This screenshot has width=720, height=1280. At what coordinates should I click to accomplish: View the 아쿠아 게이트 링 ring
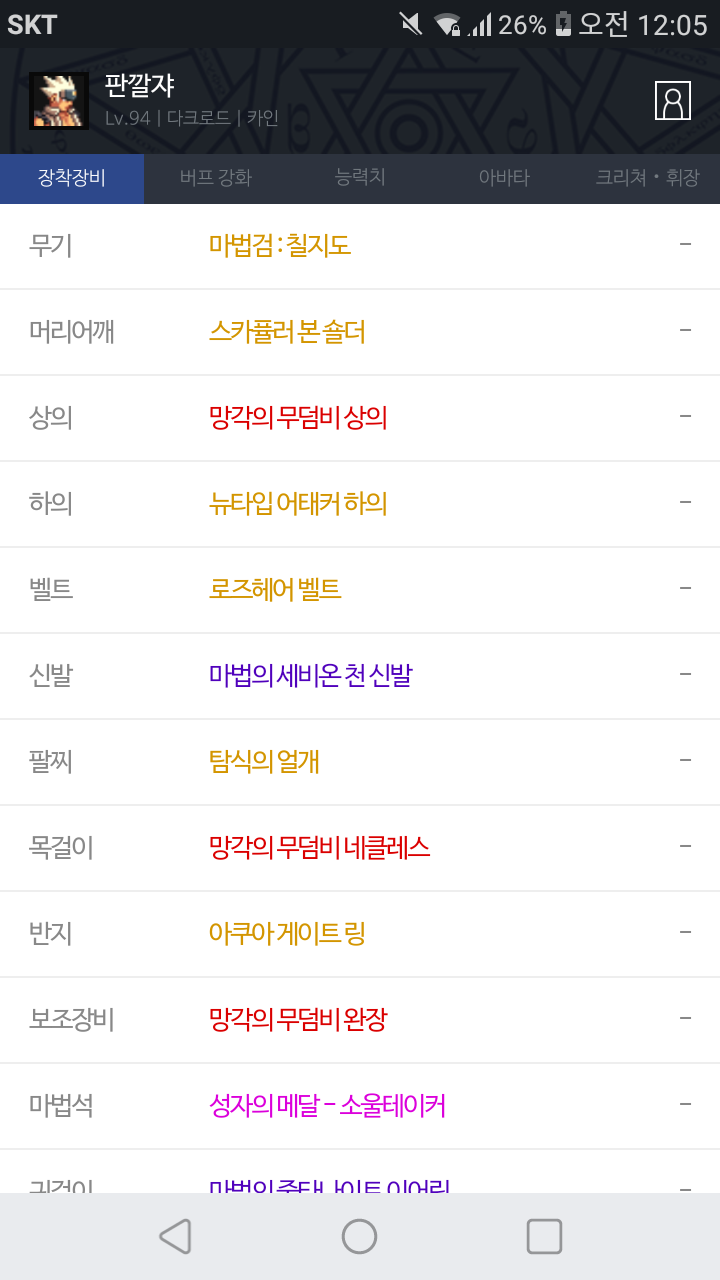(360, 934)
